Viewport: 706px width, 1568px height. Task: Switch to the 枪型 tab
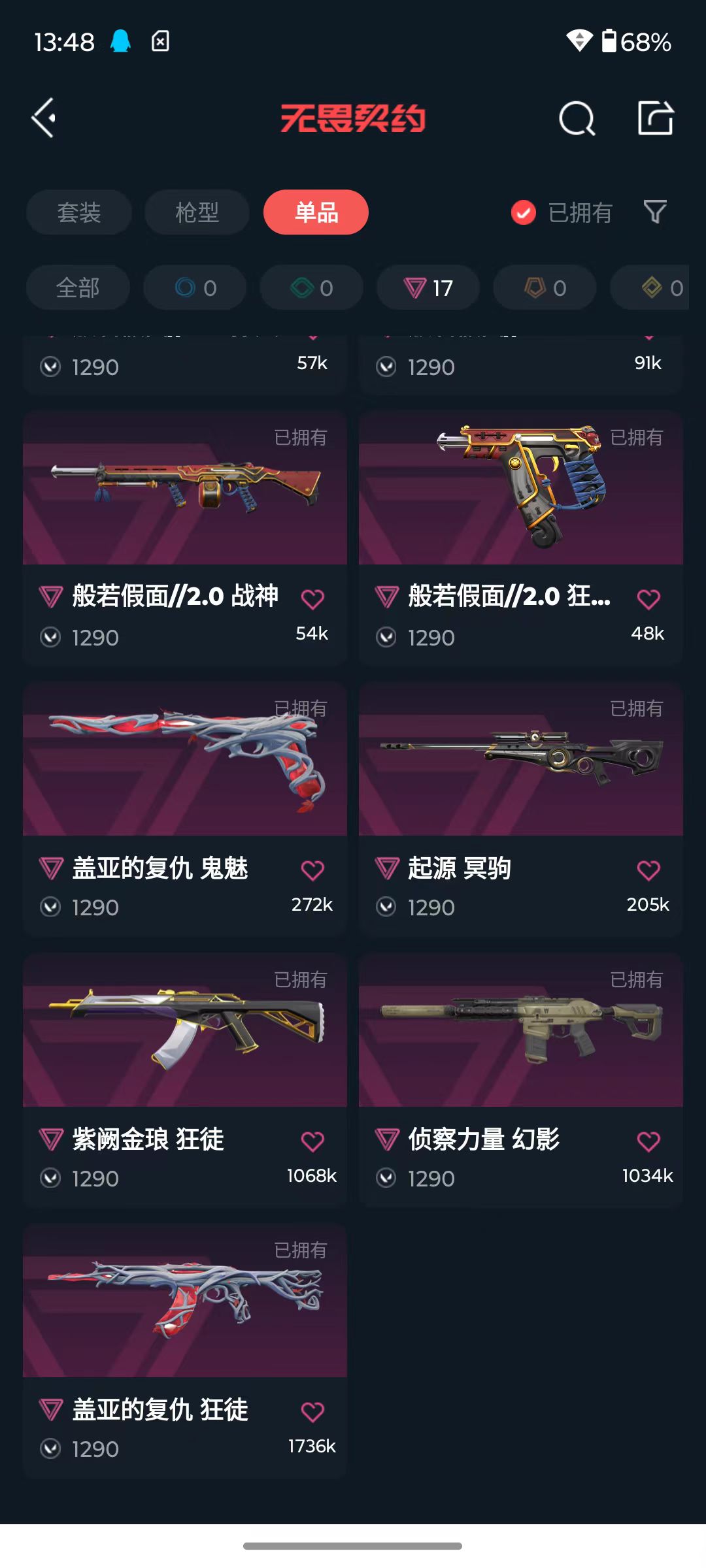197,212
